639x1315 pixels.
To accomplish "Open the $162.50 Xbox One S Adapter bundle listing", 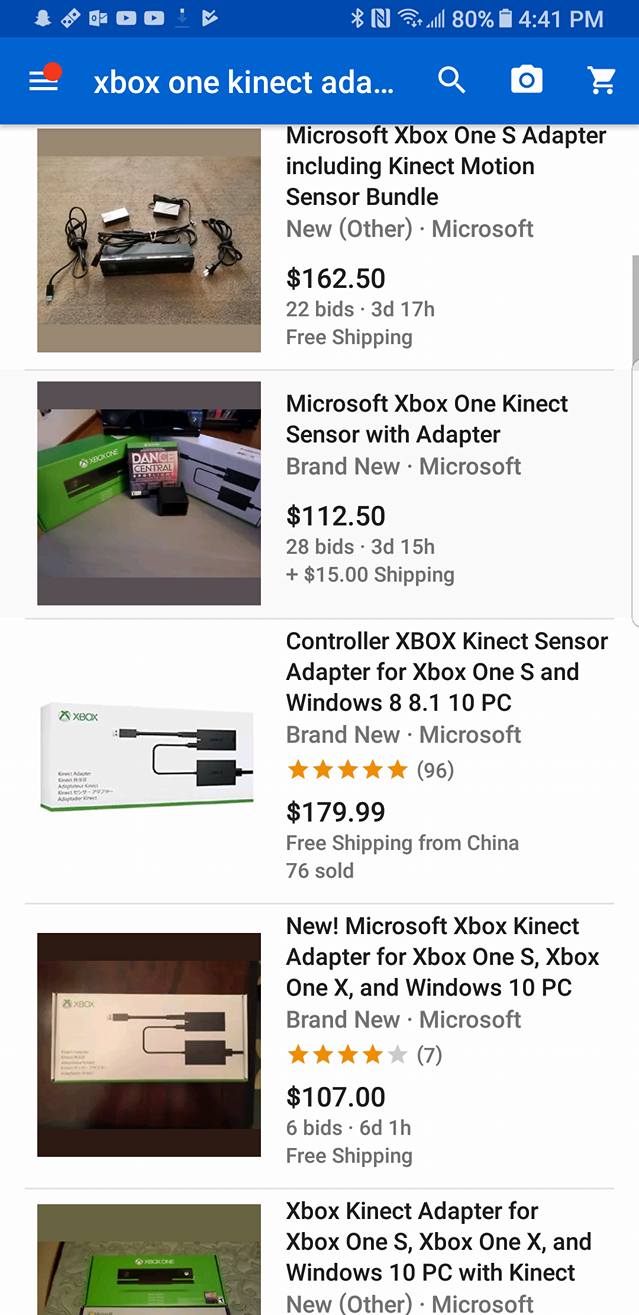I will click(445, 166).
